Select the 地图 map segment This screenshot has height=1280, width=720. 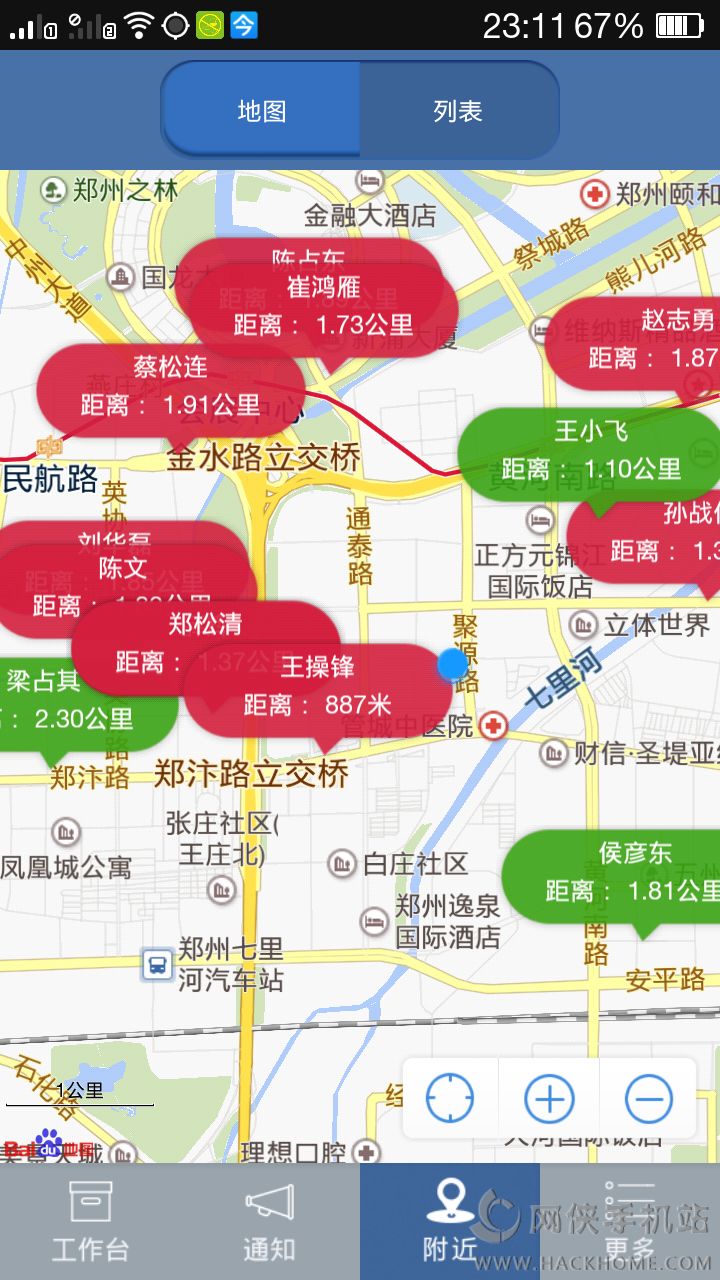tap(261, 110)
